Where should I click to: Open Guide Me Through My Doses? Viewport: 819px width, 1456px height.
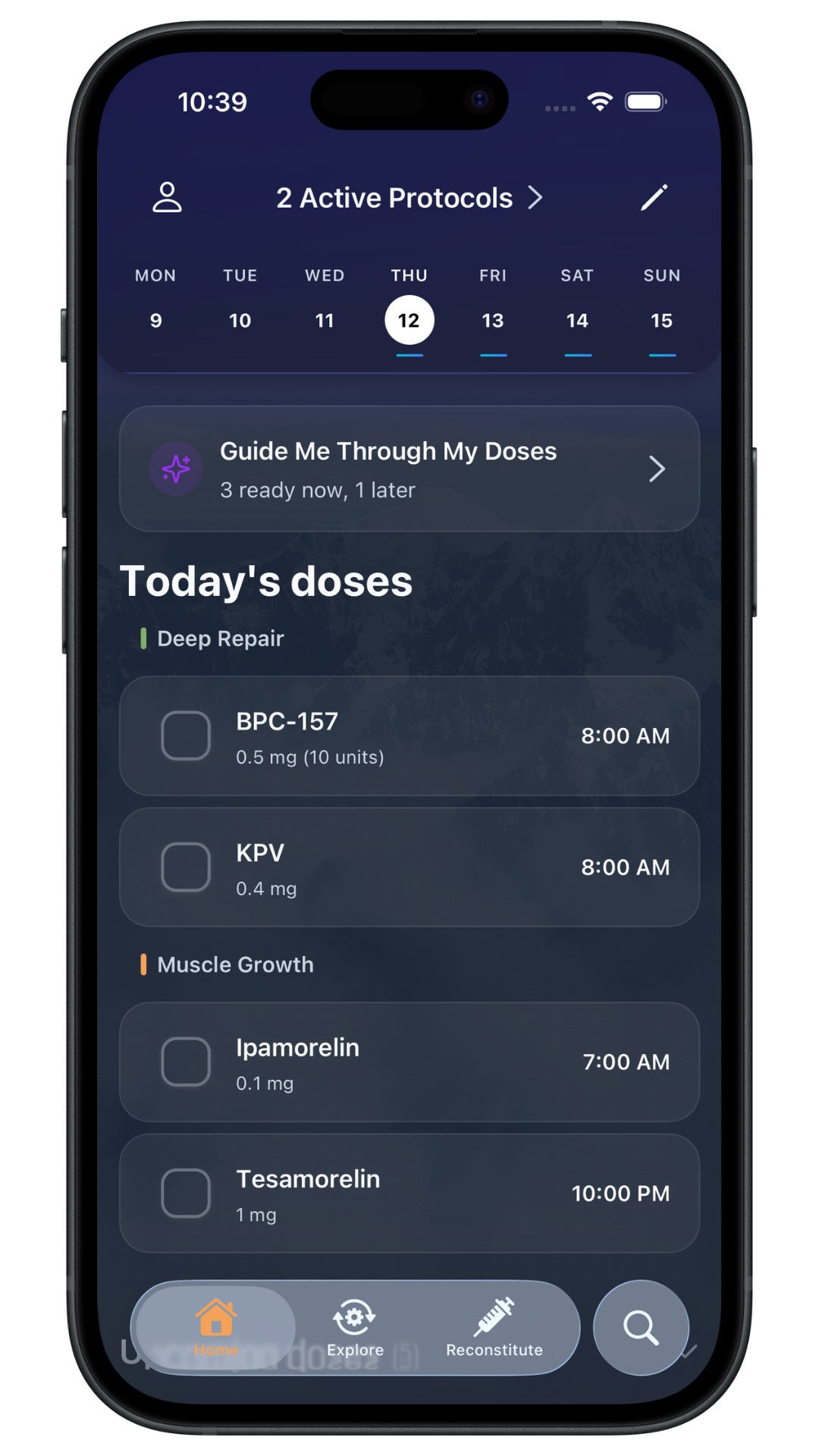pyautogui.click(x=409, y=469)
